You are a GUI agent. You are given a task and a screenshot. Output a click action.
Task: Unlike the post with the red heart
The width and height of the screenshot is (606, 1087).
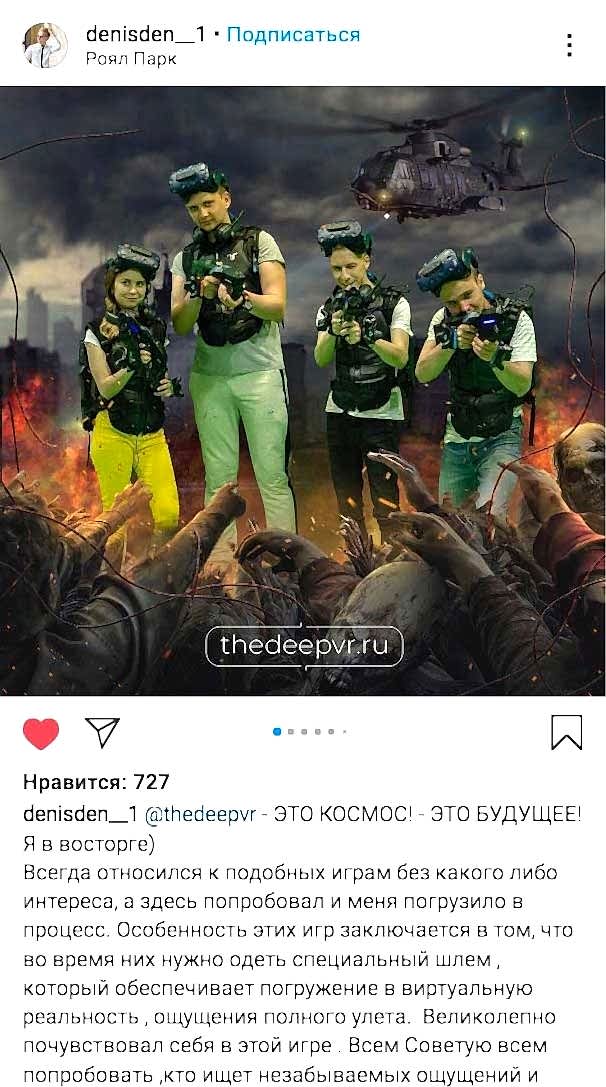click(41, 733)
